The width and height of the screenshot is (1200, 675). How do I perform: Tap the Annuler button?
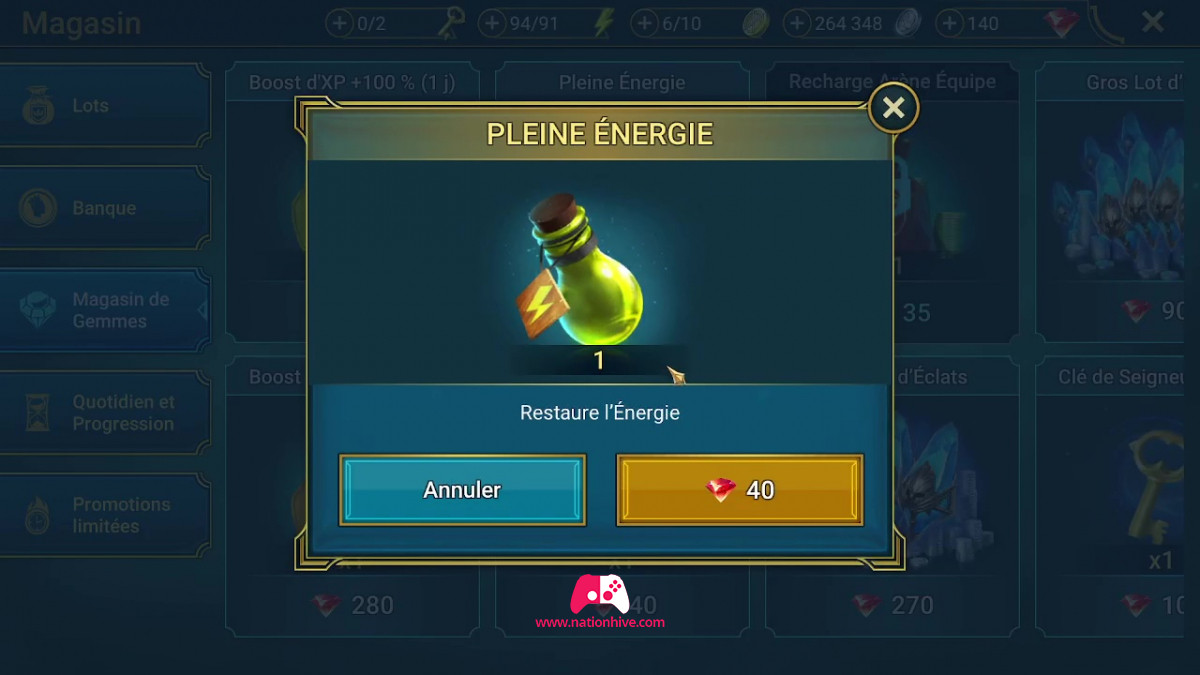coord(462,490)
